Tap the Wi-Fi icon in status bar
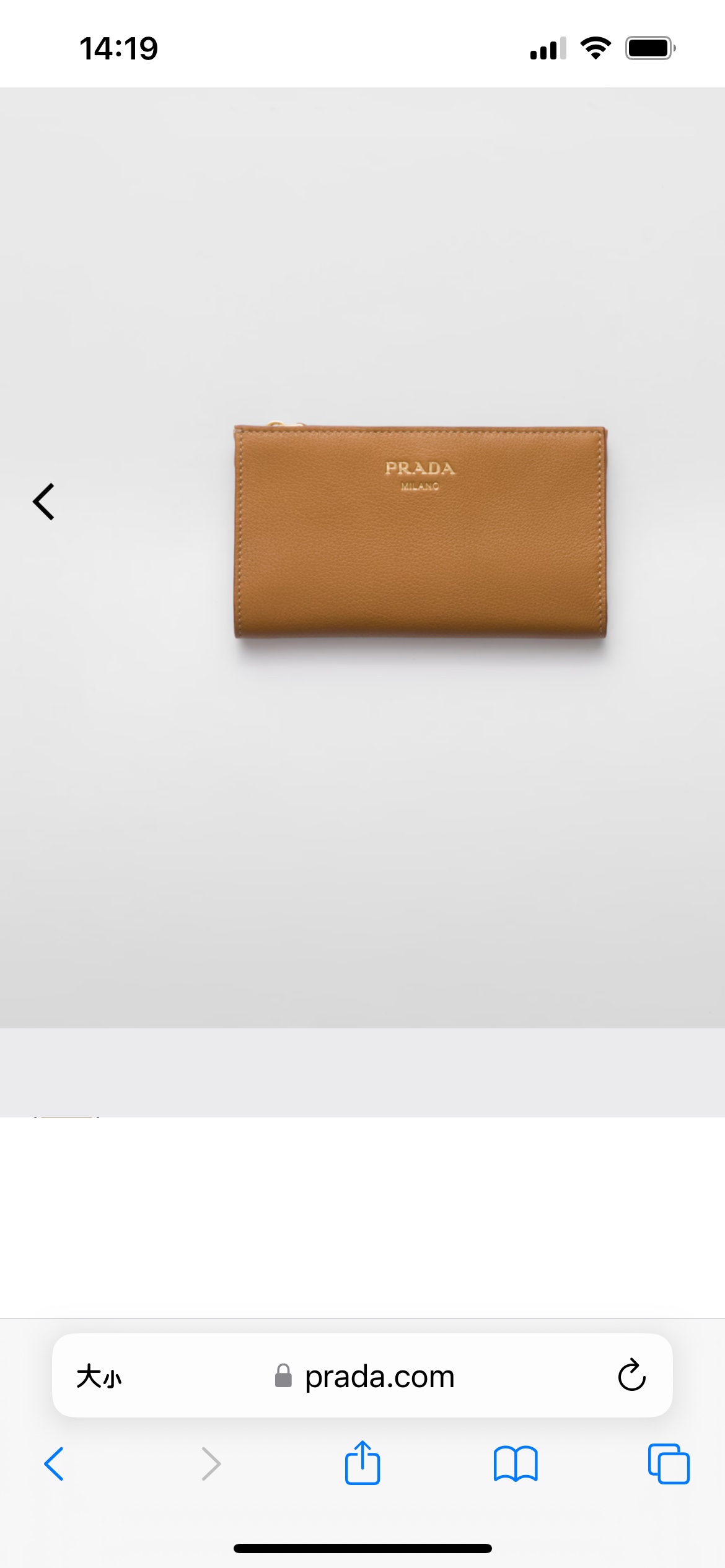725x1568 pixels. point(597,48)
